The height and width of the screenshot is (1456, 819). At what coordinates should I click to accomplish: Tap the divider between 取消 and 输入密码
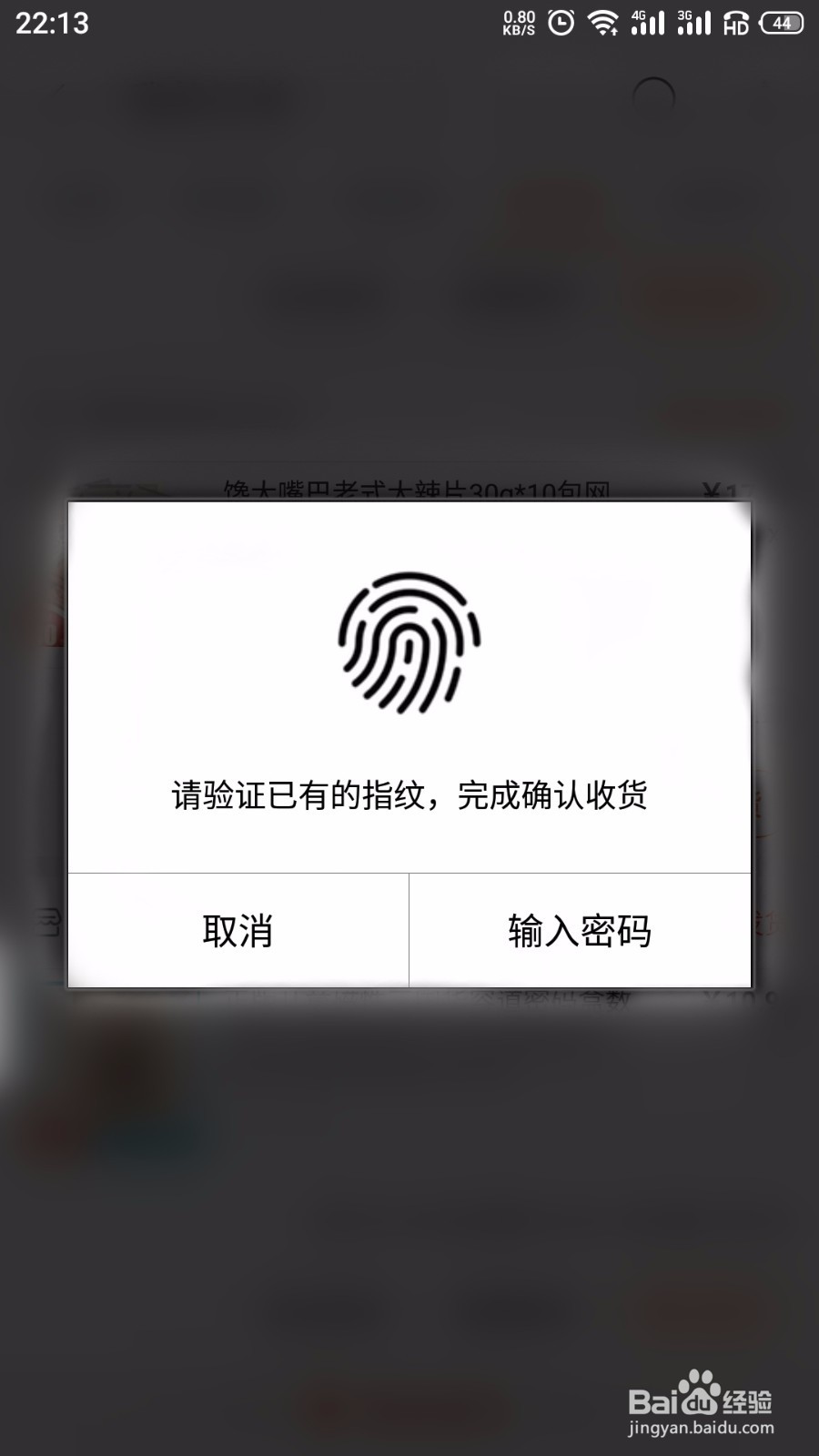pyautogui.click(x=409, y=930)
